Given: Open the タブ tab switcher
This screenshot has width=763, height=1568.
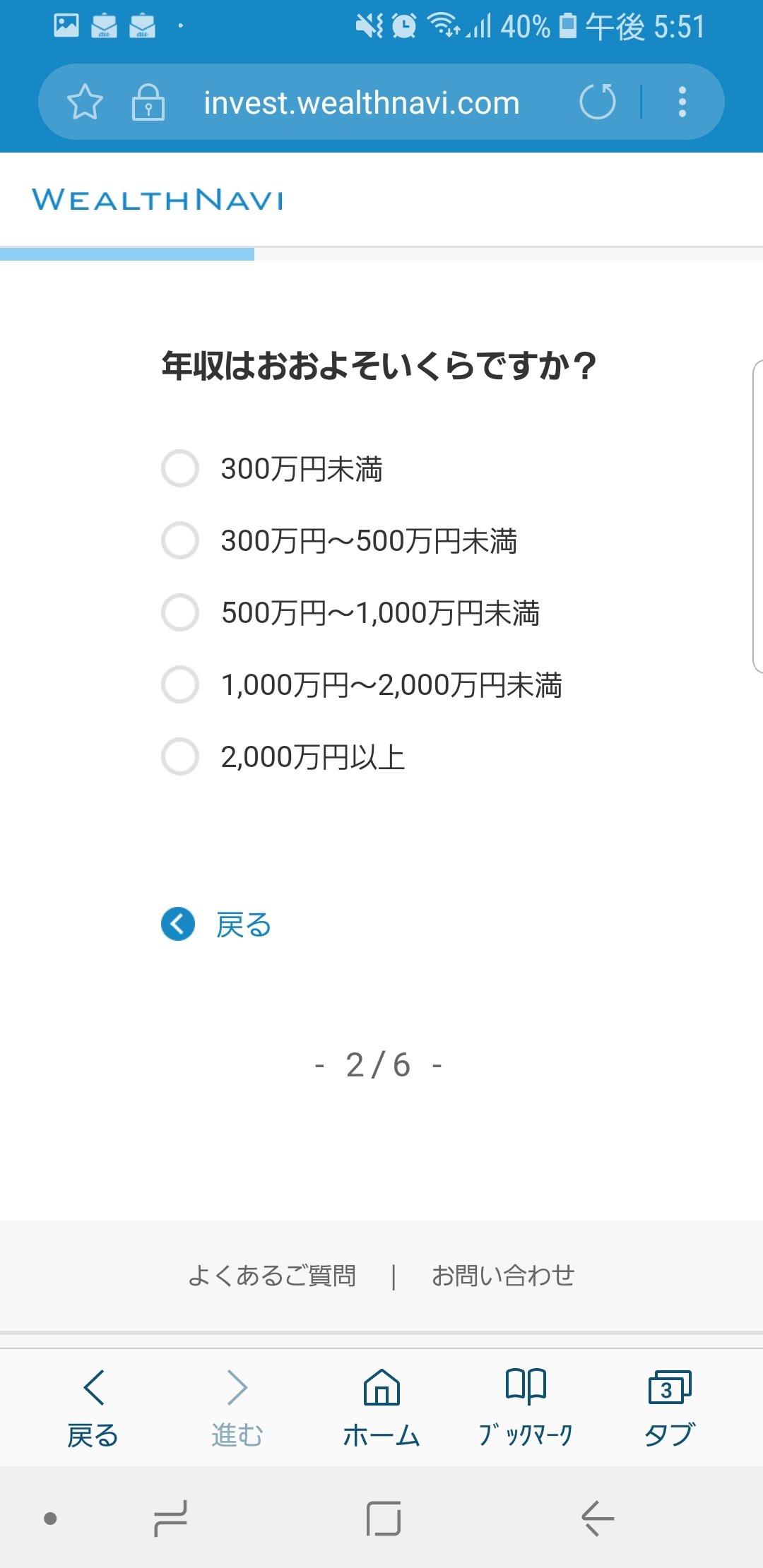Looking at the screenshot, I should pyautogui.click(x=670, y=1408).
